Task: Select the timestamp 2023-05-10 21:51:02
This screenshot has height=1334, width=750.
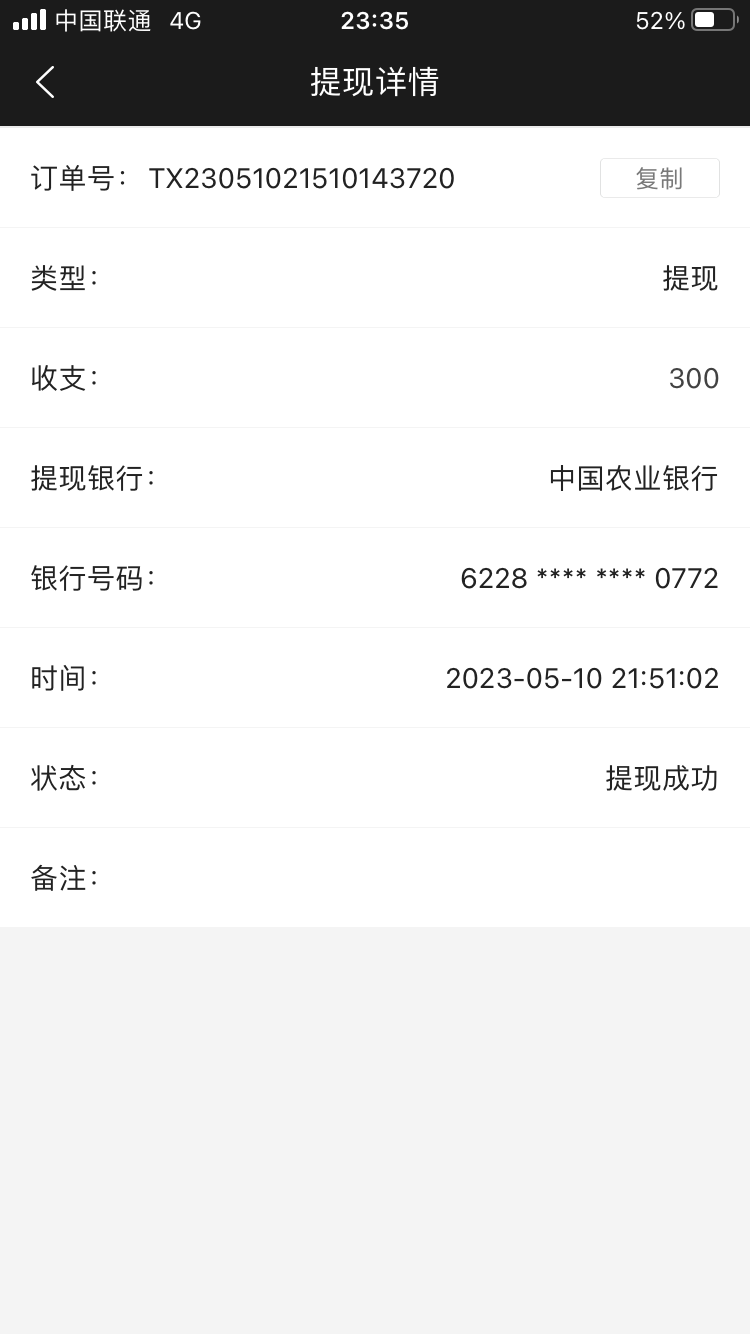Action: 582,678
